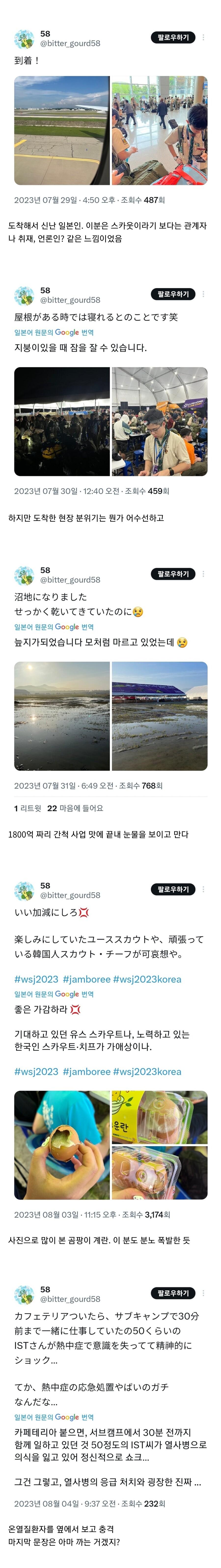View the flooded field photo at sunrise
Image resolution: width=221 pixels, height=1568 pixels.
point(61,716)
